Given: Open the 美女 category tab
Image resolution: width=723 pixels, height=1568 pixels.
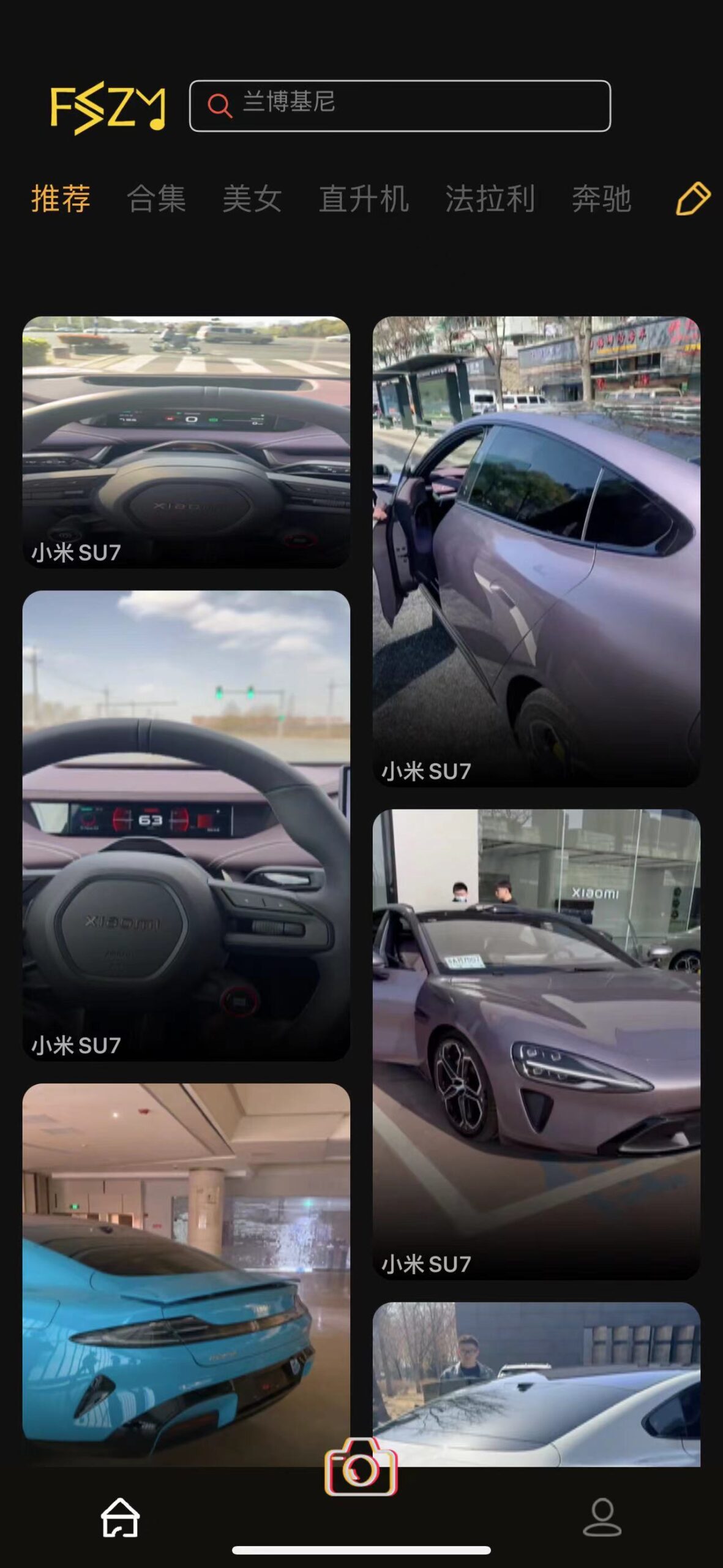Looking at the screenshot, I should 252,199.
